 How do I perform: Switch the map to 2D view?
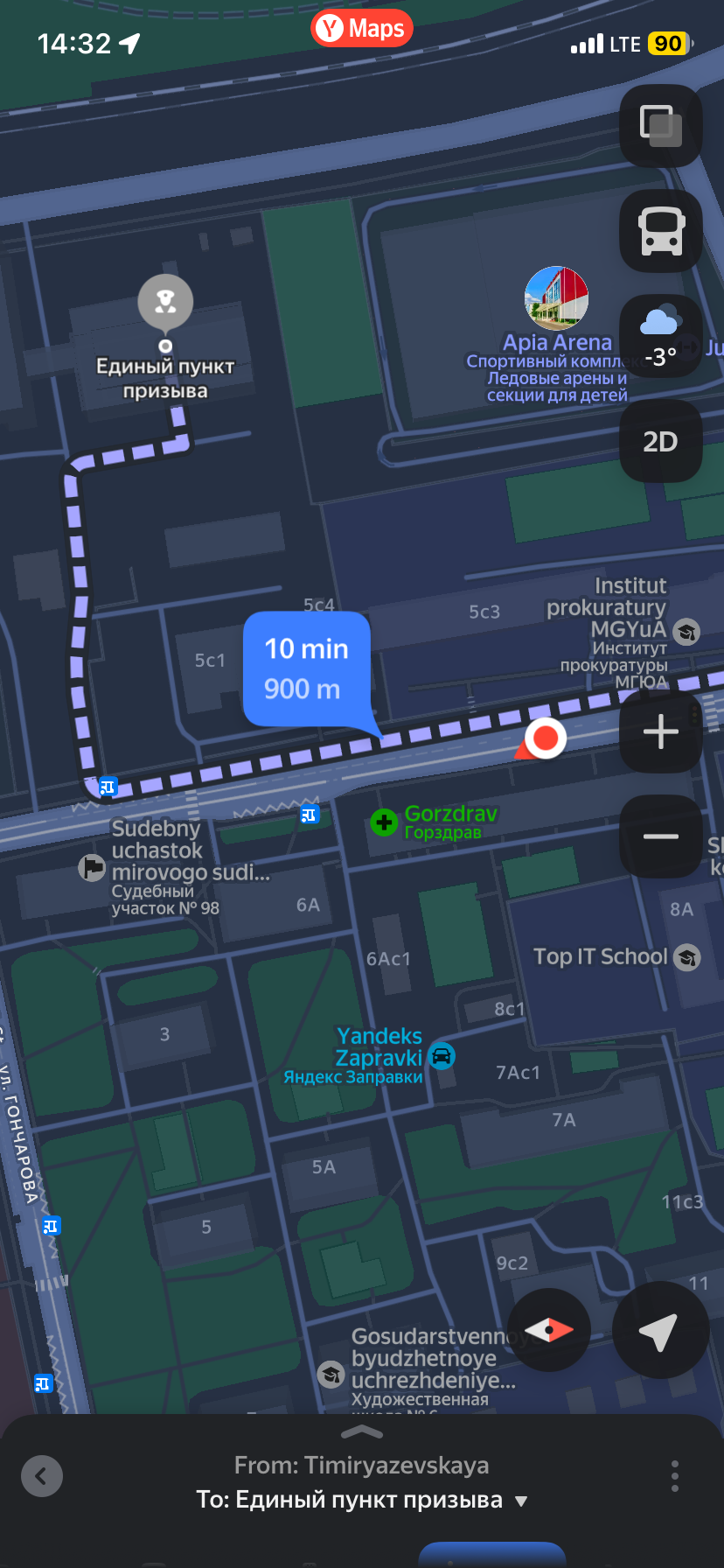660,441
